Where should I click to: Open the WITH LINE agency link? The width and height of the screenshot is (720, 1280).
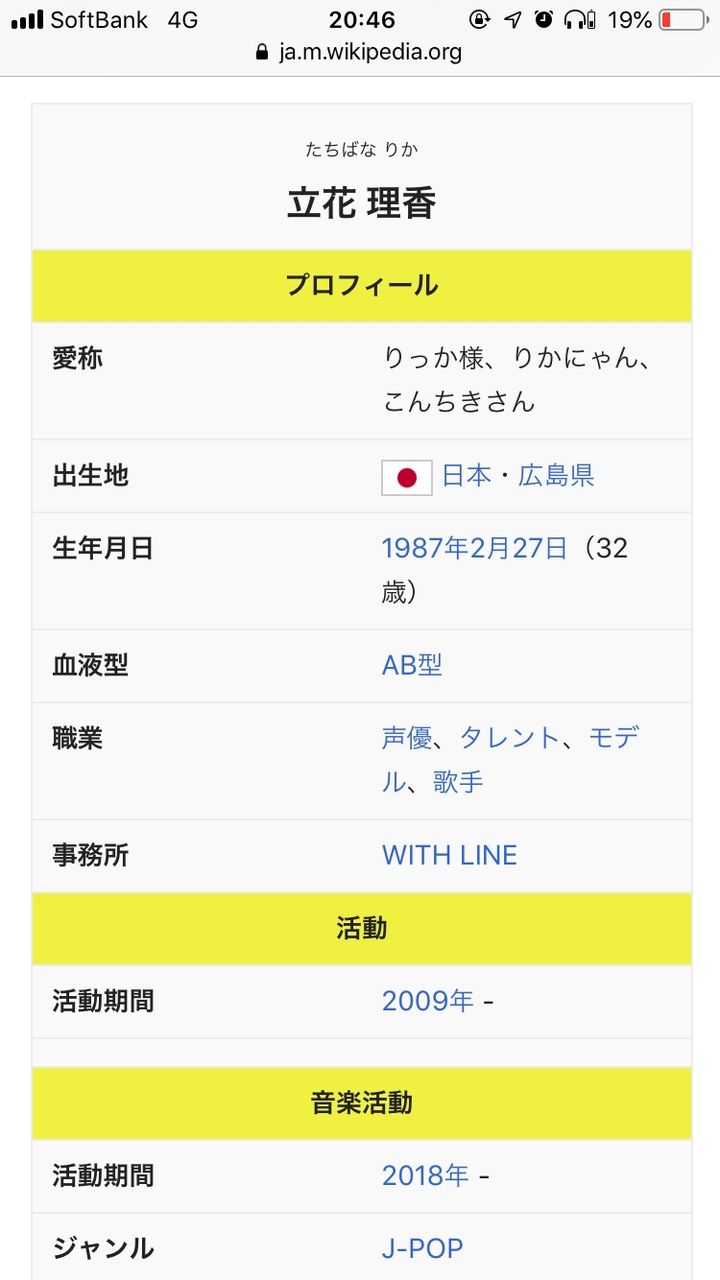450,856
